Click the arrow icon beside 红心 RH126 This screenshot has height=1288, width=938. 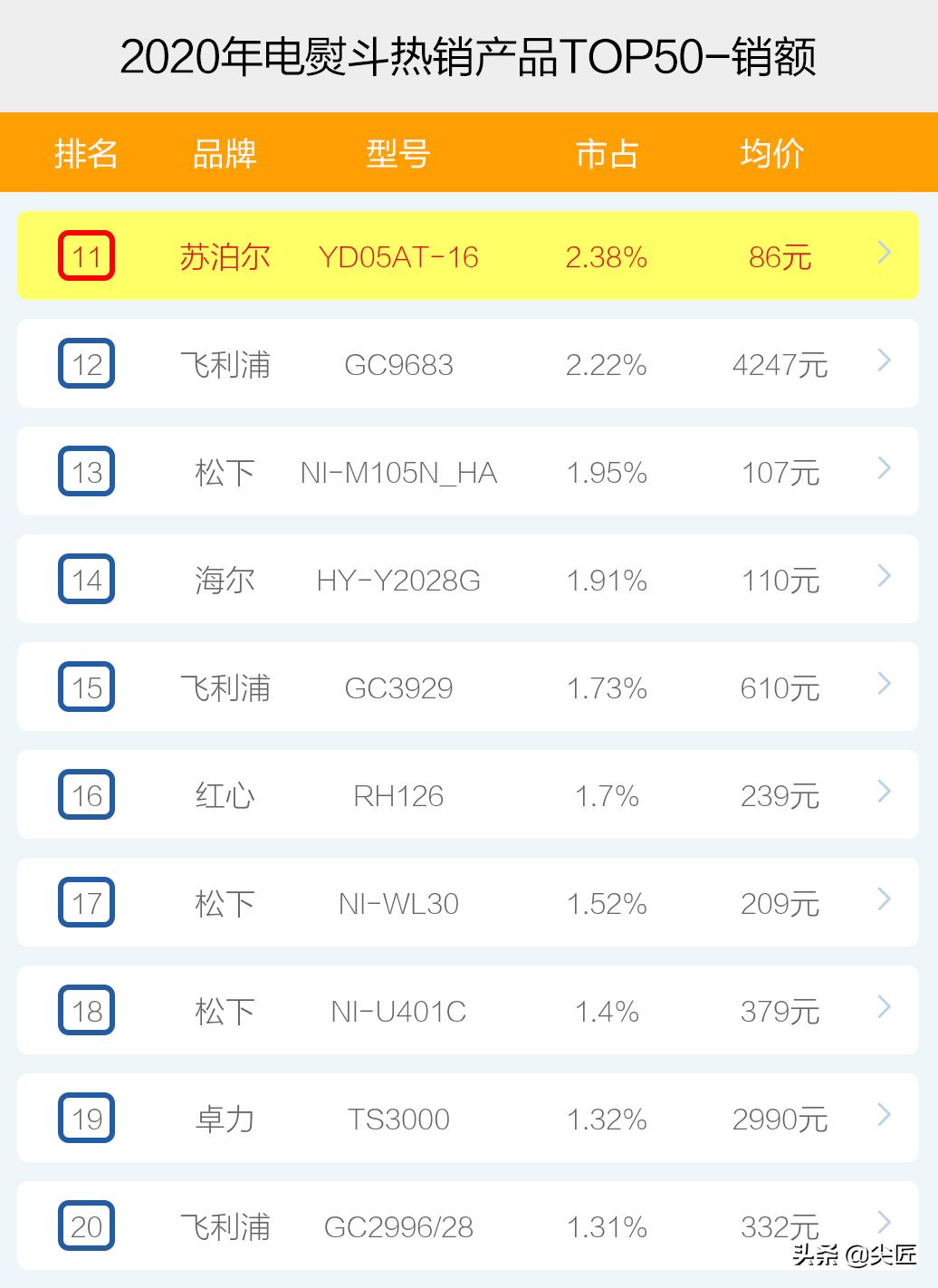point(883,793)
